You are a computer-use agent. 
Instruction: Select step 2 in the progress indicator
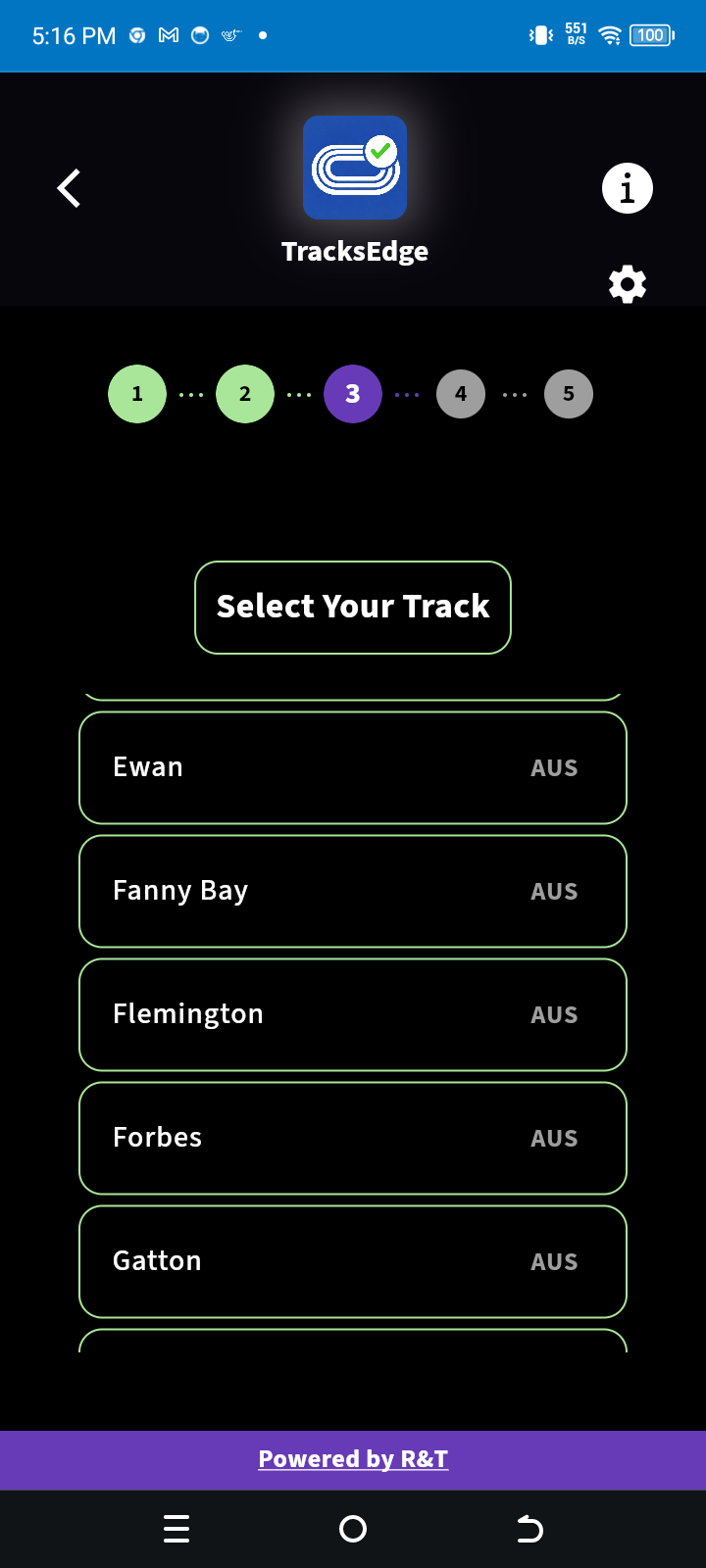(245, 394)
